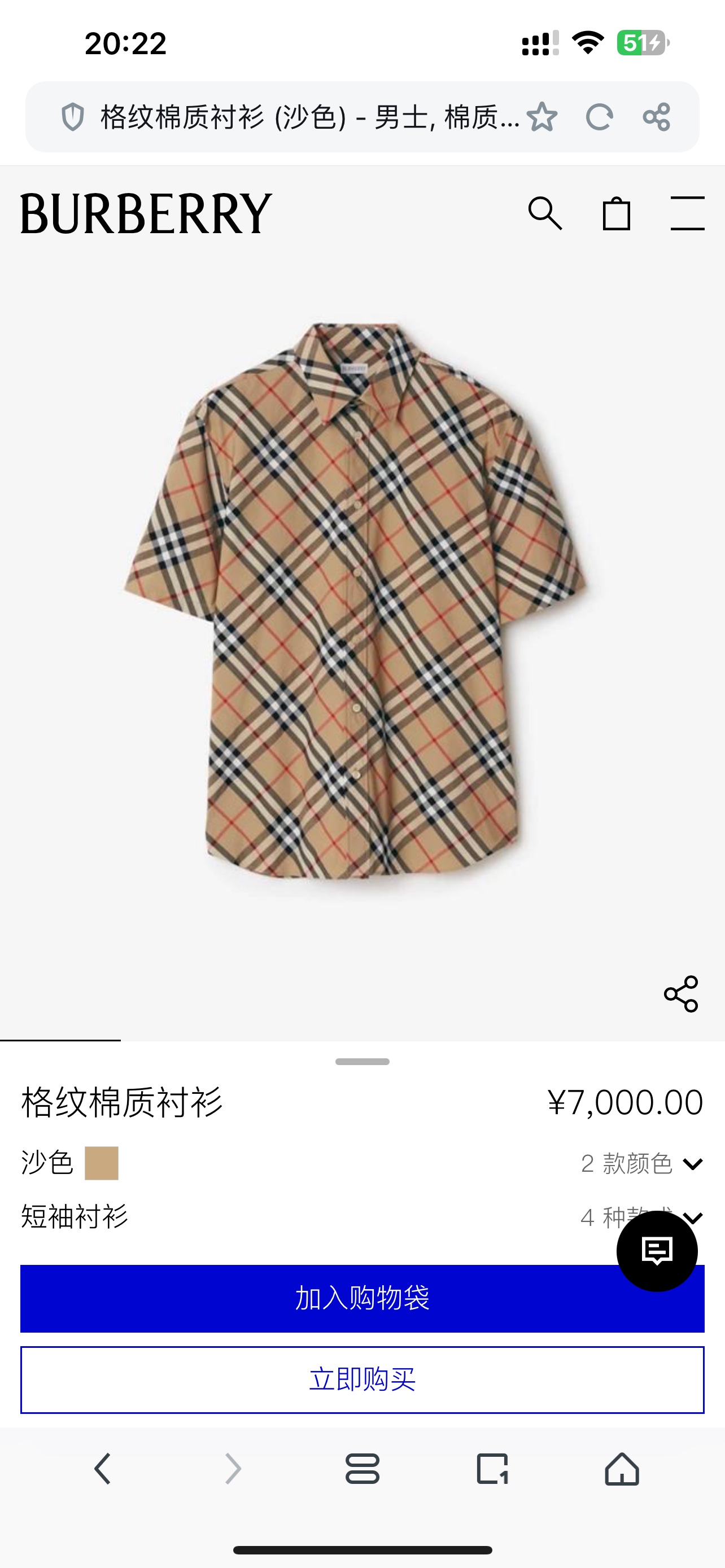
Task: Open the shopping bag
Action: click(616, 214)
